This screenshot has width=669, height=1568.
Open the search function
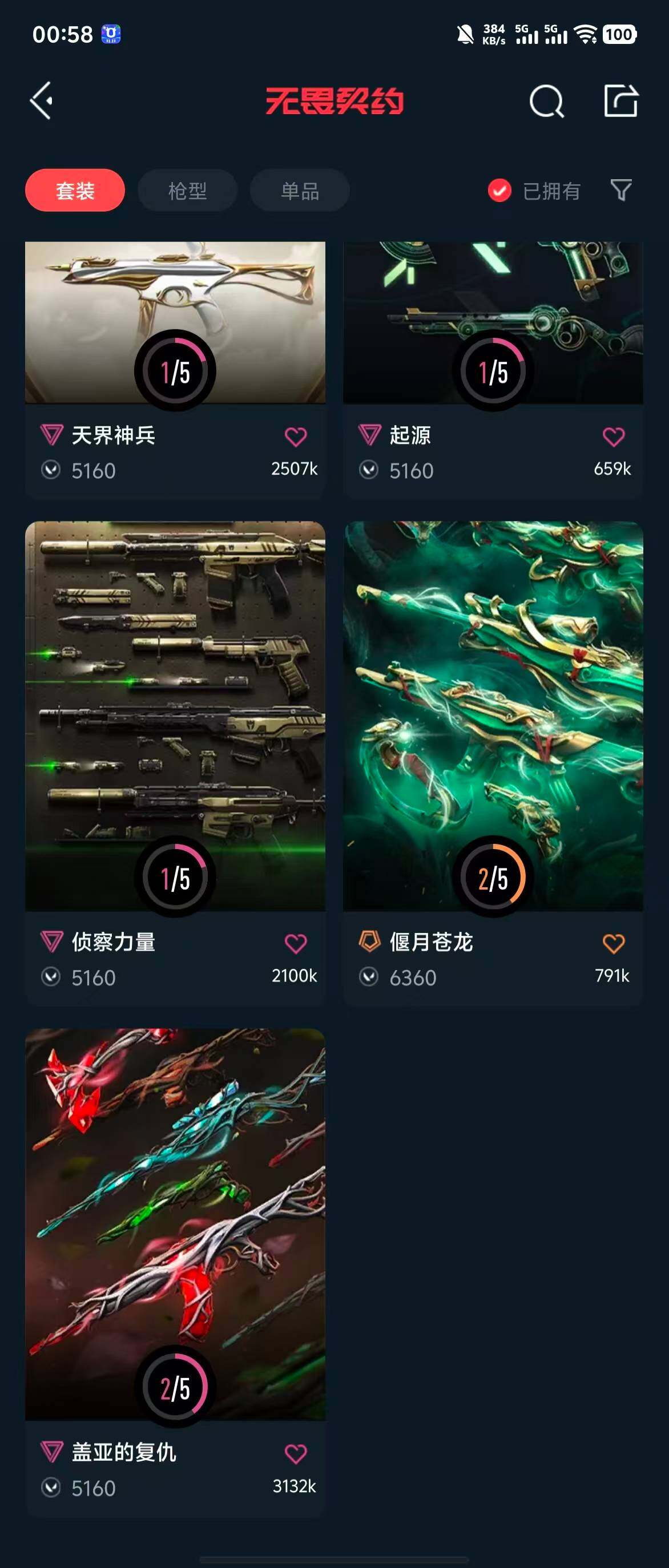coord(547,102)
